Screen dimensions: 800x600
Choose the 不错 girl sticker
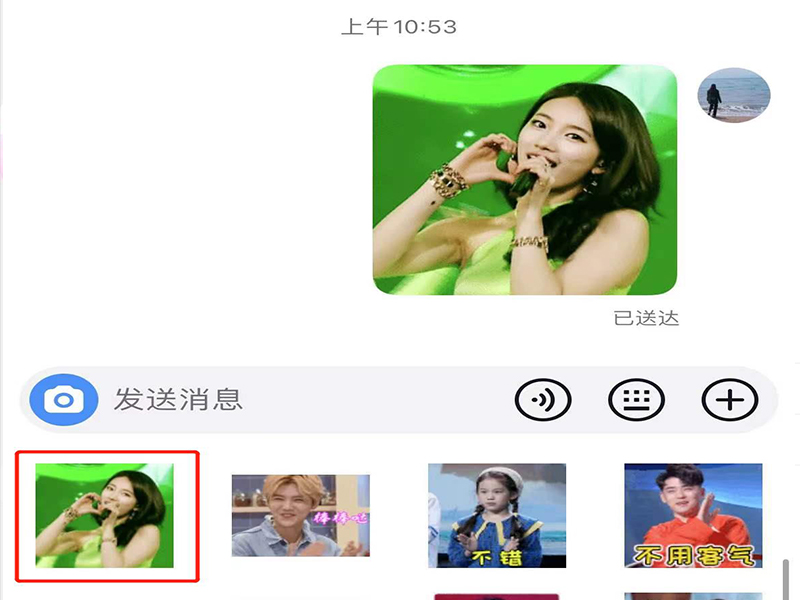497,515
